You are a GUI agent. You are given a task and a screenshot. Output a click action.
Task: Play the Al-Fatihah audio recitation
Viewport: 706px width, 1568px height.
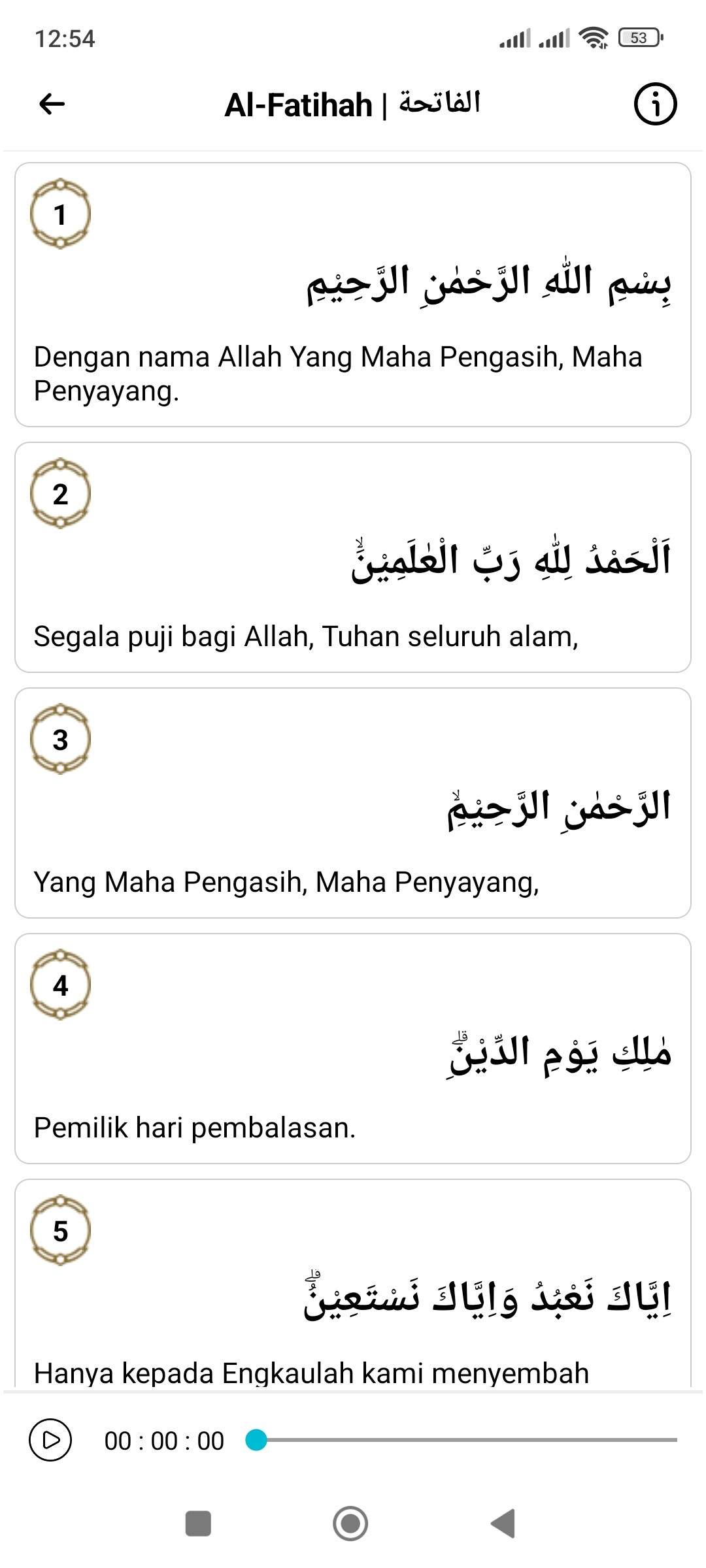coord(50,1440)
